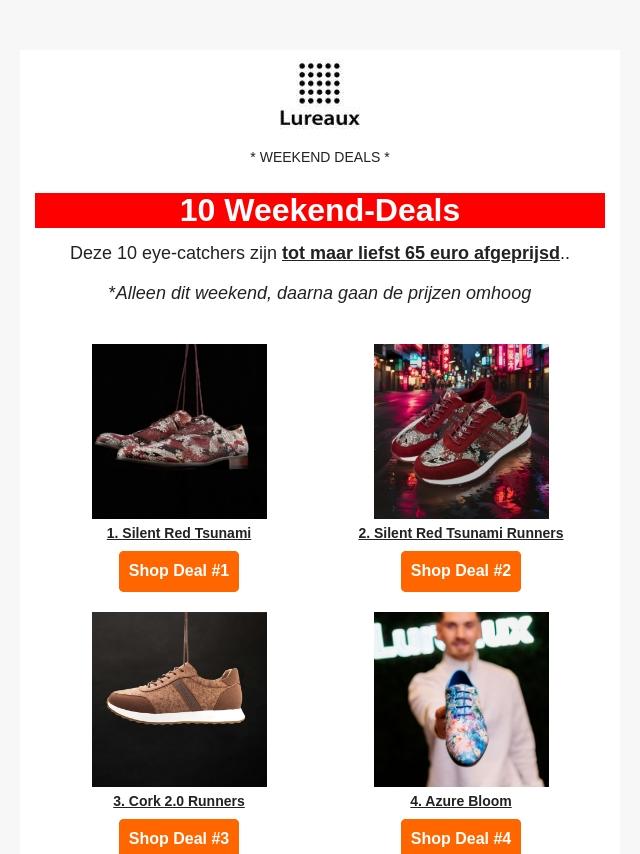640x854 pixels.
Task: View the Silent Red Tsunami Runners photo
Action: coord(461,431)
